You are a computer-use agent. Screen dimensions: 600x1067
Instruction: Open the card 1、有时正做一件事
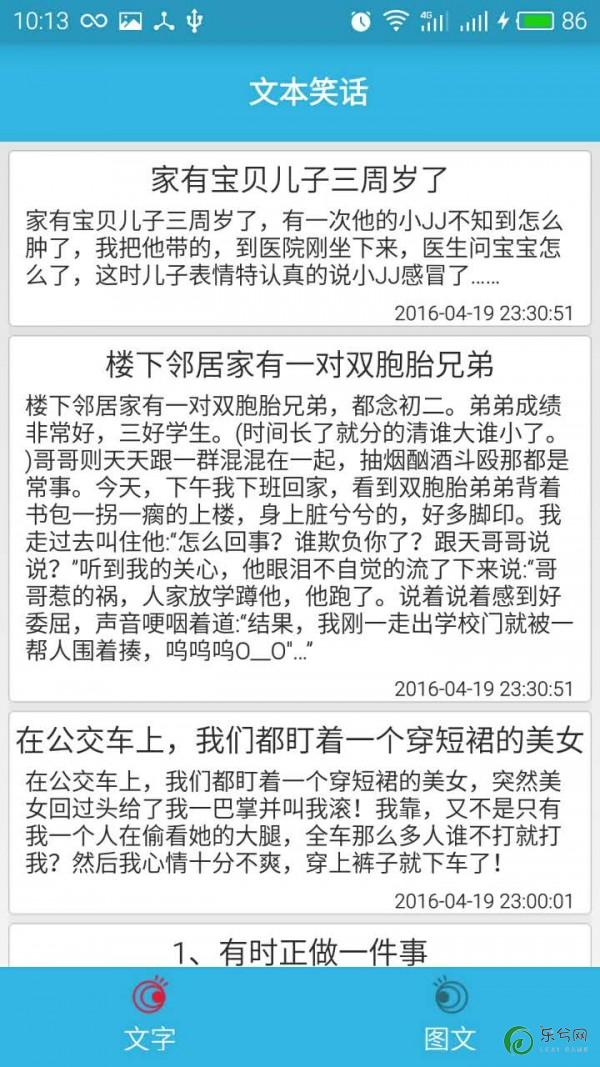tap(299, 946)
